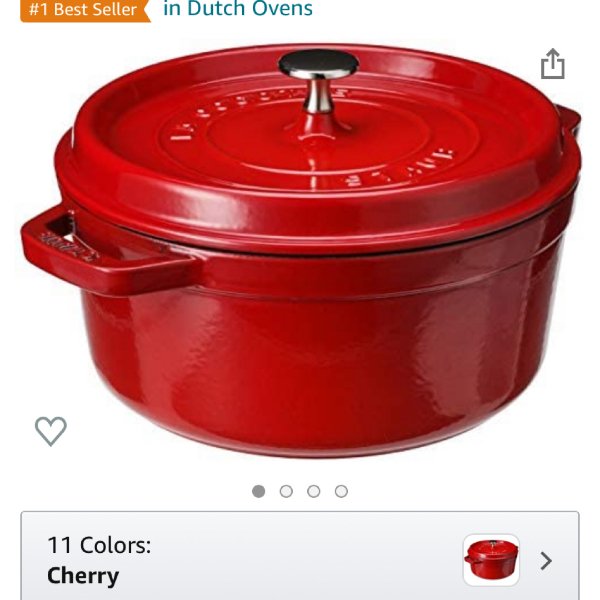This screenshot has width=600, height=600.
Task: Open the Dutch Ovens category link
Action: [238, 10]
